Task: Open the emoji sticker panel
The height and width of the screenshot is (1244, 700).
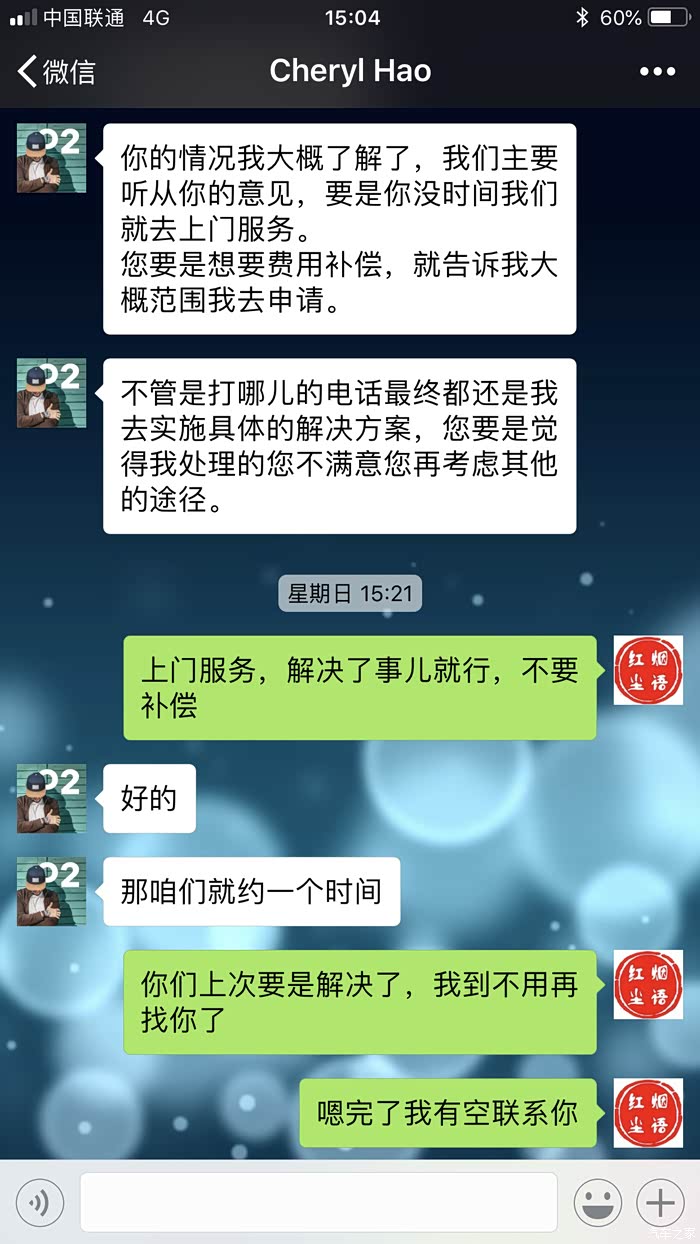Action: pyautogui.click(x=598, y=1203)
